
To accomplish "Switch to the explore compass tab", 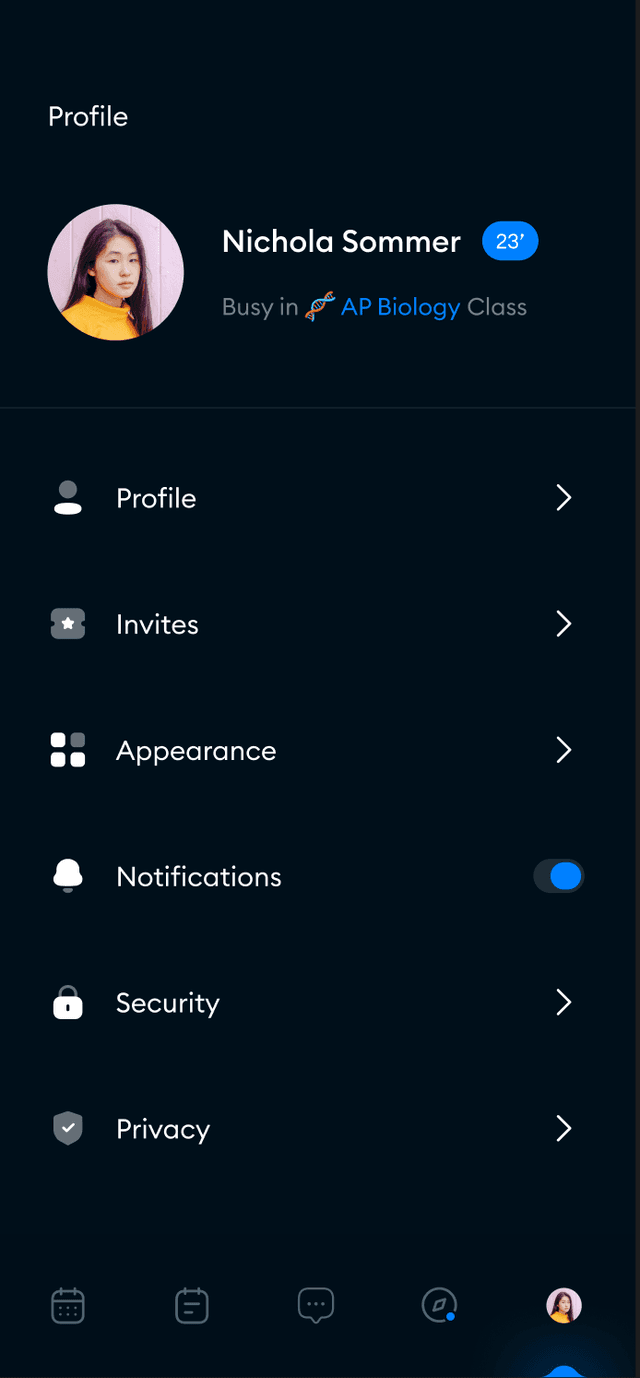I will pyautogui.click(x=439, y=1305).
